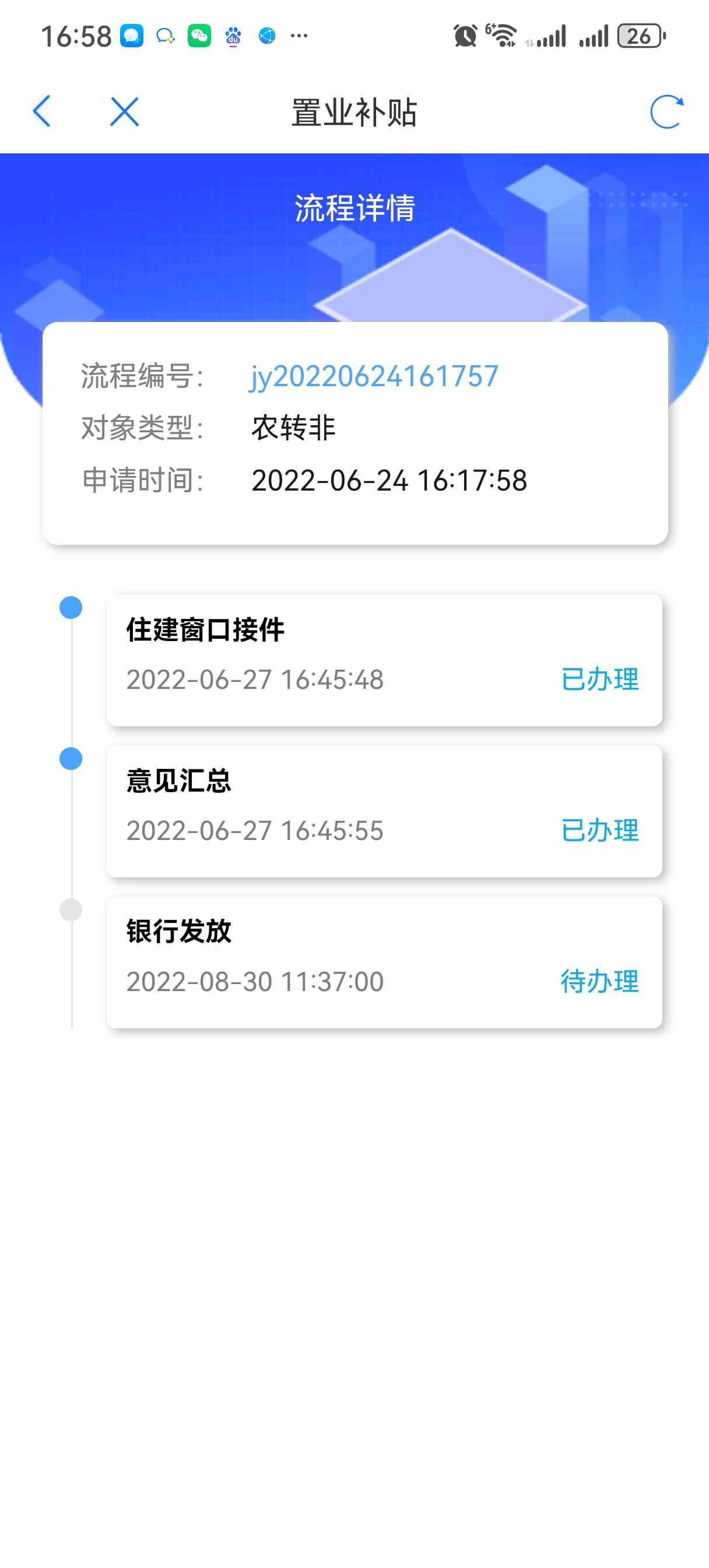The image size is (709, 1568).
Task: Close the 置业补贴 page
Action: pyautogui.click(x=124, y=112)
